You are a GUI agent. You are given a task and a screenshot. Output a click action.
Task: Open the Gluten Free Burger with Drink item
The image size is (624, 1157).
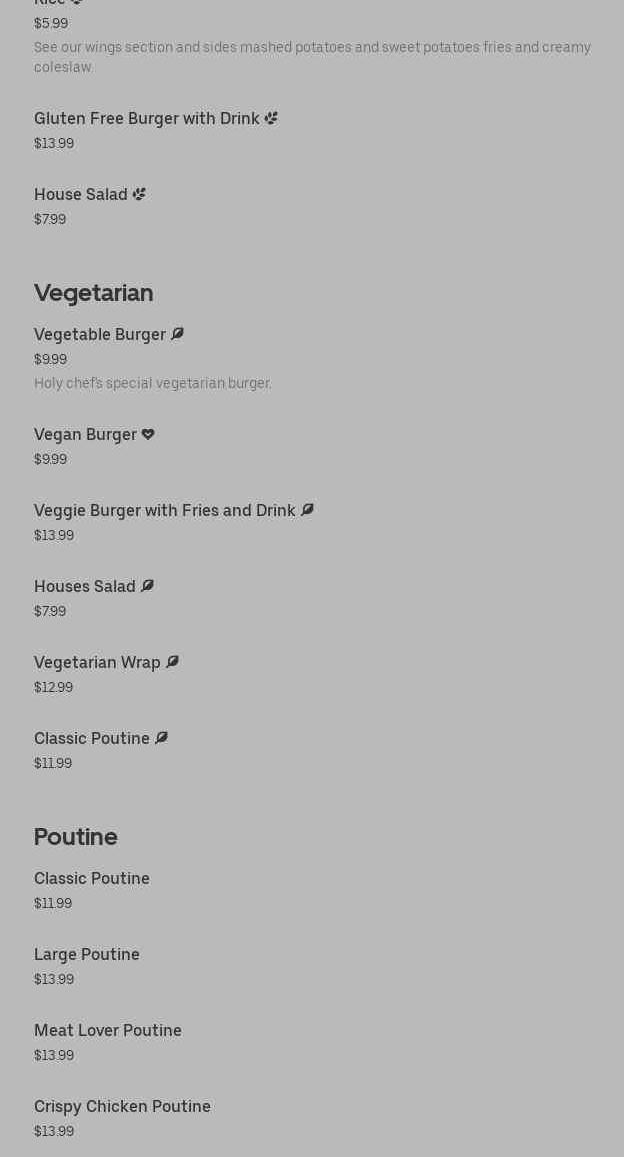click(147, 119)
